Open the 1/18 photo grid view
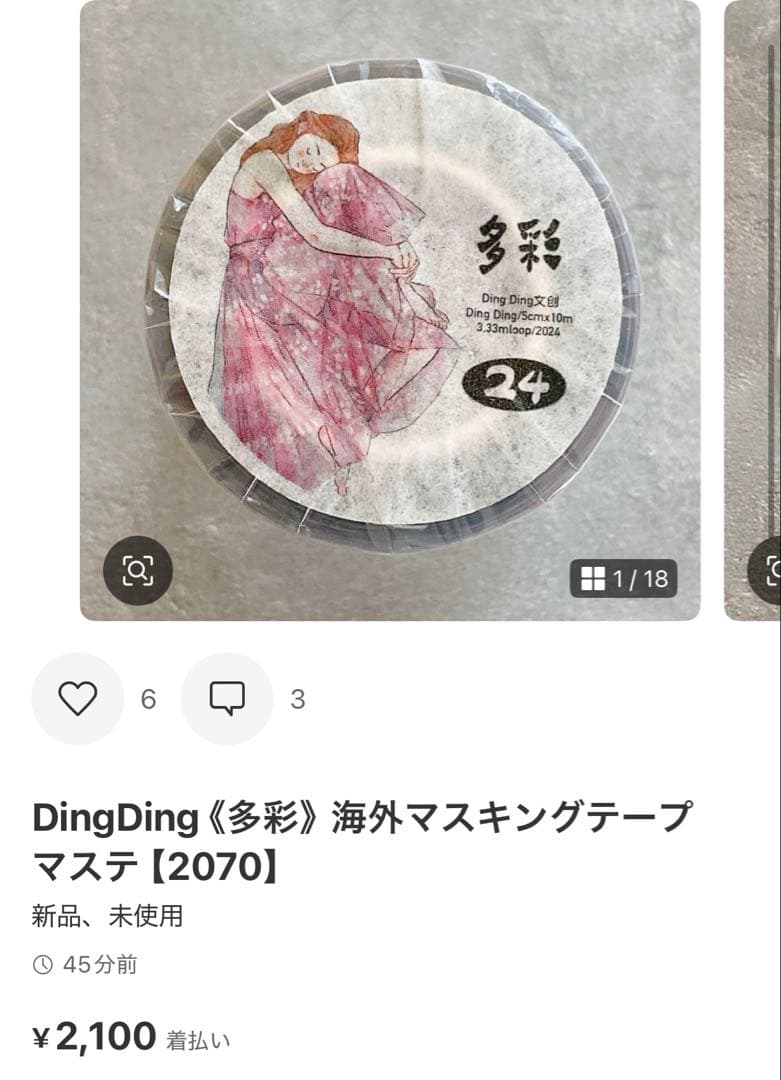The height and width of the screenshot is (1080, 781). pos(623,578)
